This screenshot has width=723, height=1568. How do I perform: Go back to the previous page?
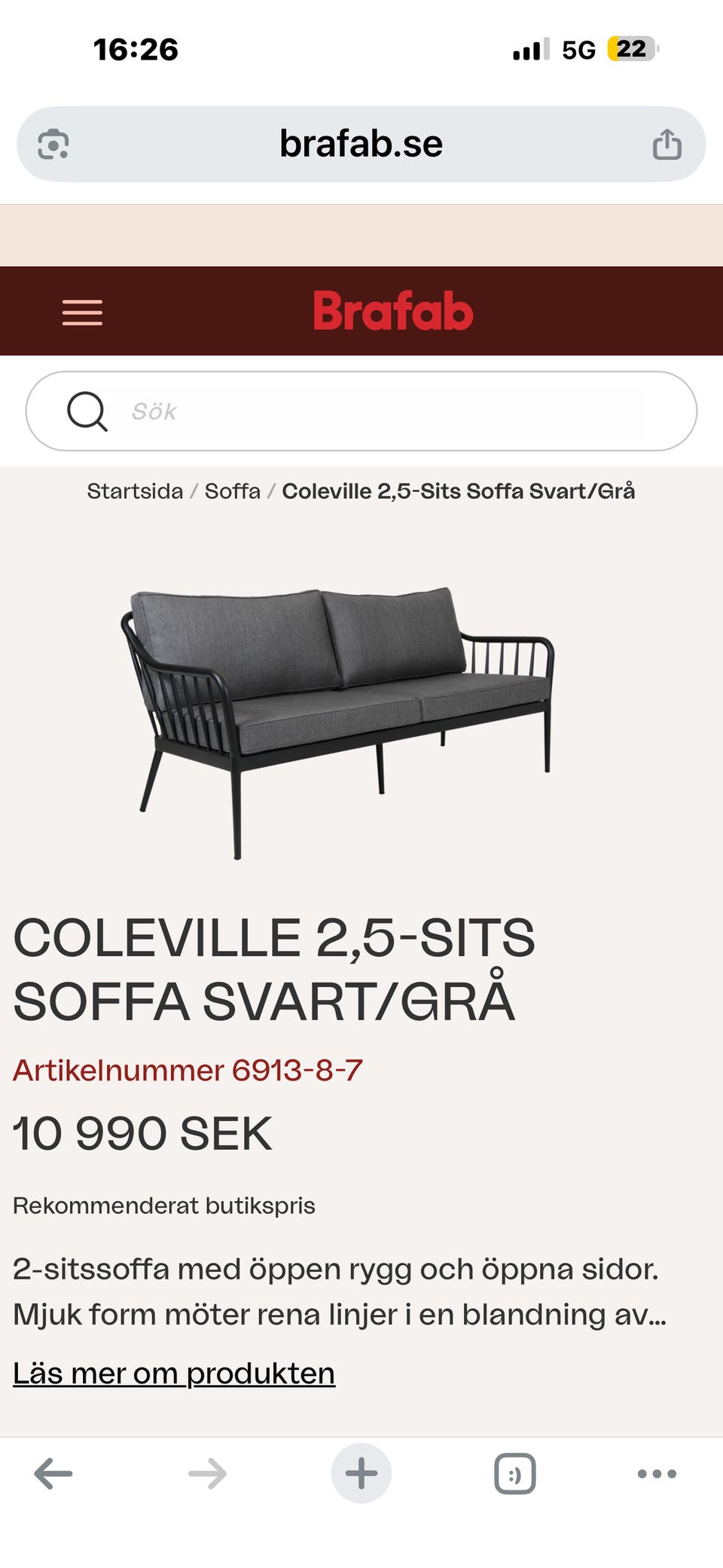click(x=53, y=1473)
